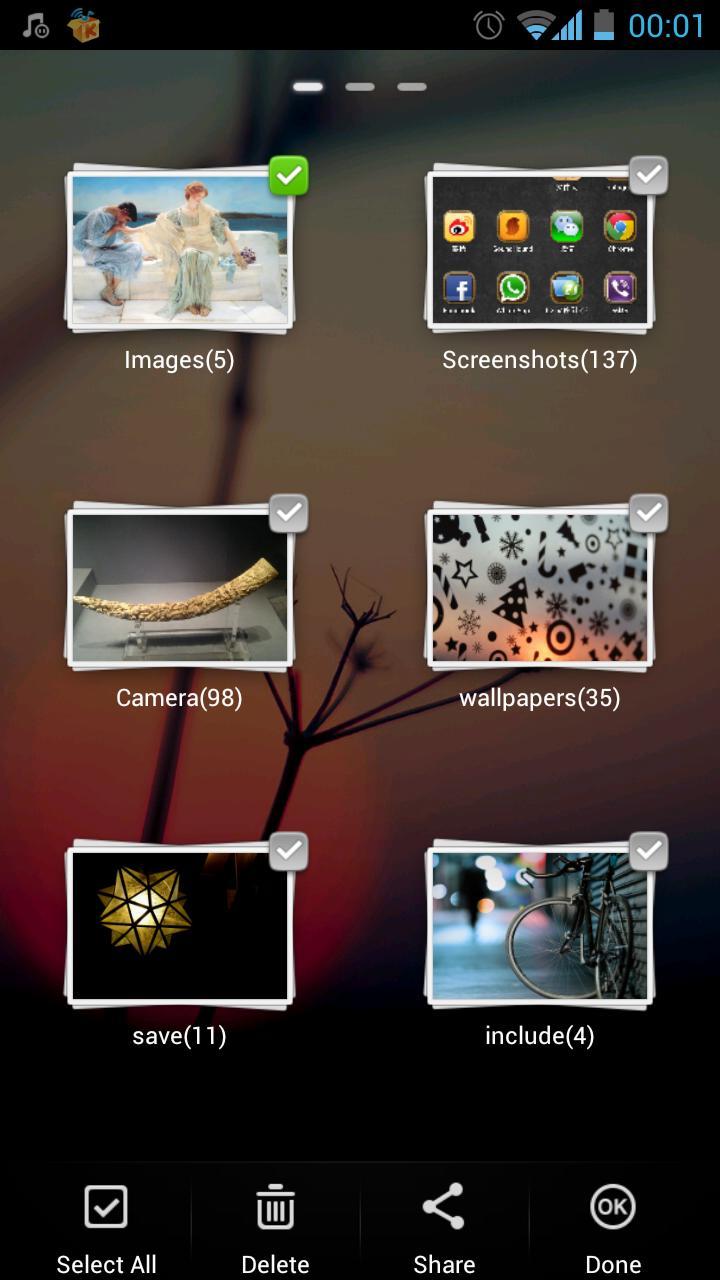Uncheck the Images album checkbox
This screenshot has height=1280, width=720.
289,176
